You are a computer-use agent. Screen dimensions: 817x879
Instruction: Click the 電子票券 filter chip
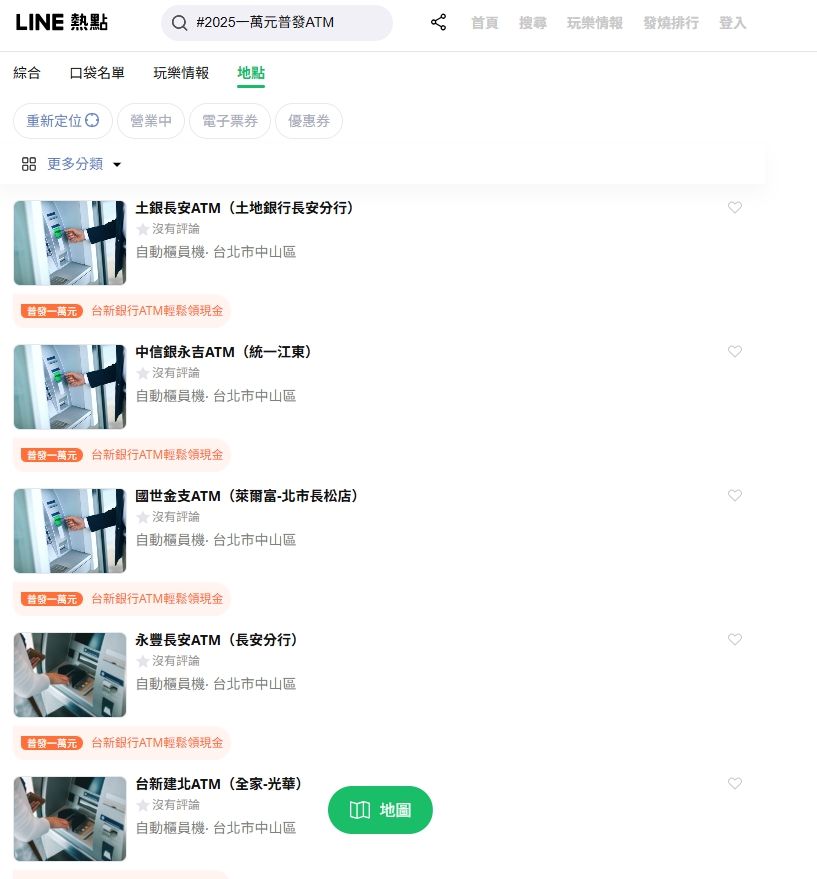click(229, 120)
